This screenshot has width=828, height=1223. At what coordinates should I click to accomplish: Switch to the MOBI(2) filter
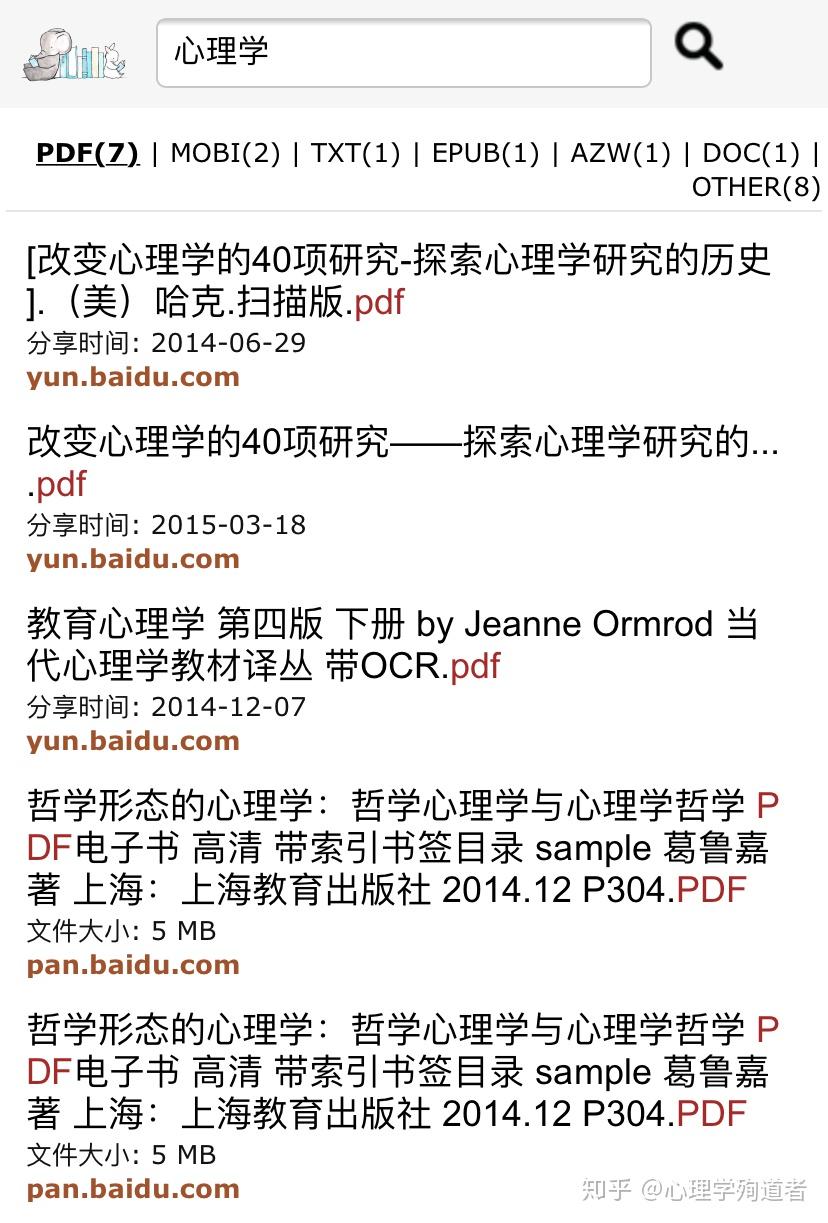pyautogui.click(x=225, y=153)
